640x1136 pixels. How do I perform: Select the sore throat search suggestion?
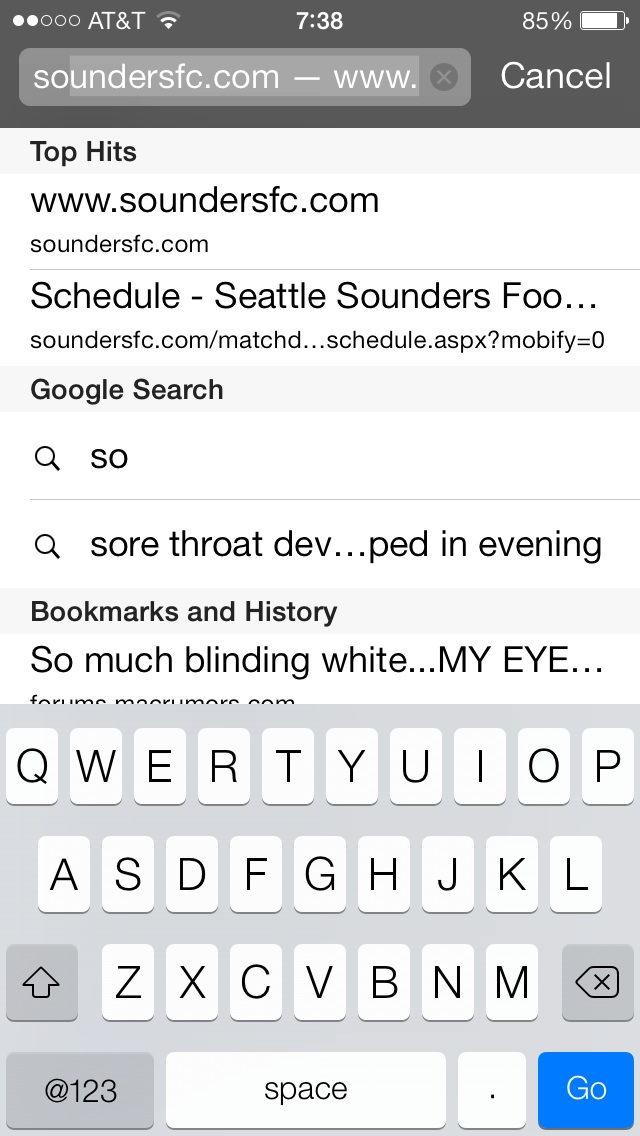[320, 544]
